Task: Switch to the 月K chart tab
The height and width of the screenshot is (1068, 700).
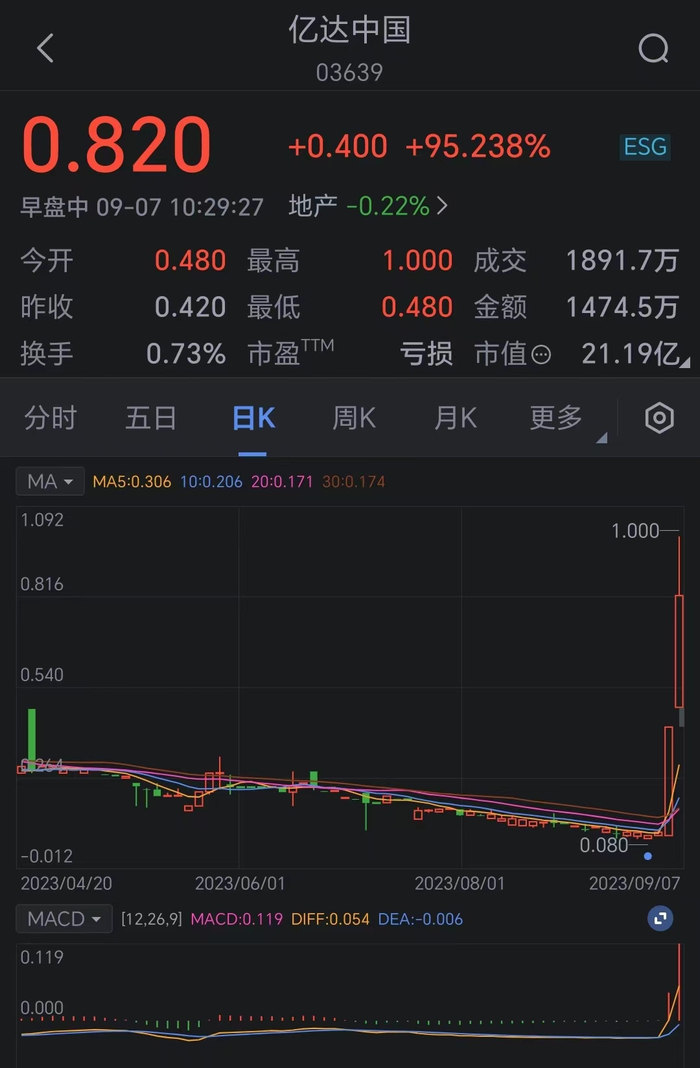Action: point(455,418)
